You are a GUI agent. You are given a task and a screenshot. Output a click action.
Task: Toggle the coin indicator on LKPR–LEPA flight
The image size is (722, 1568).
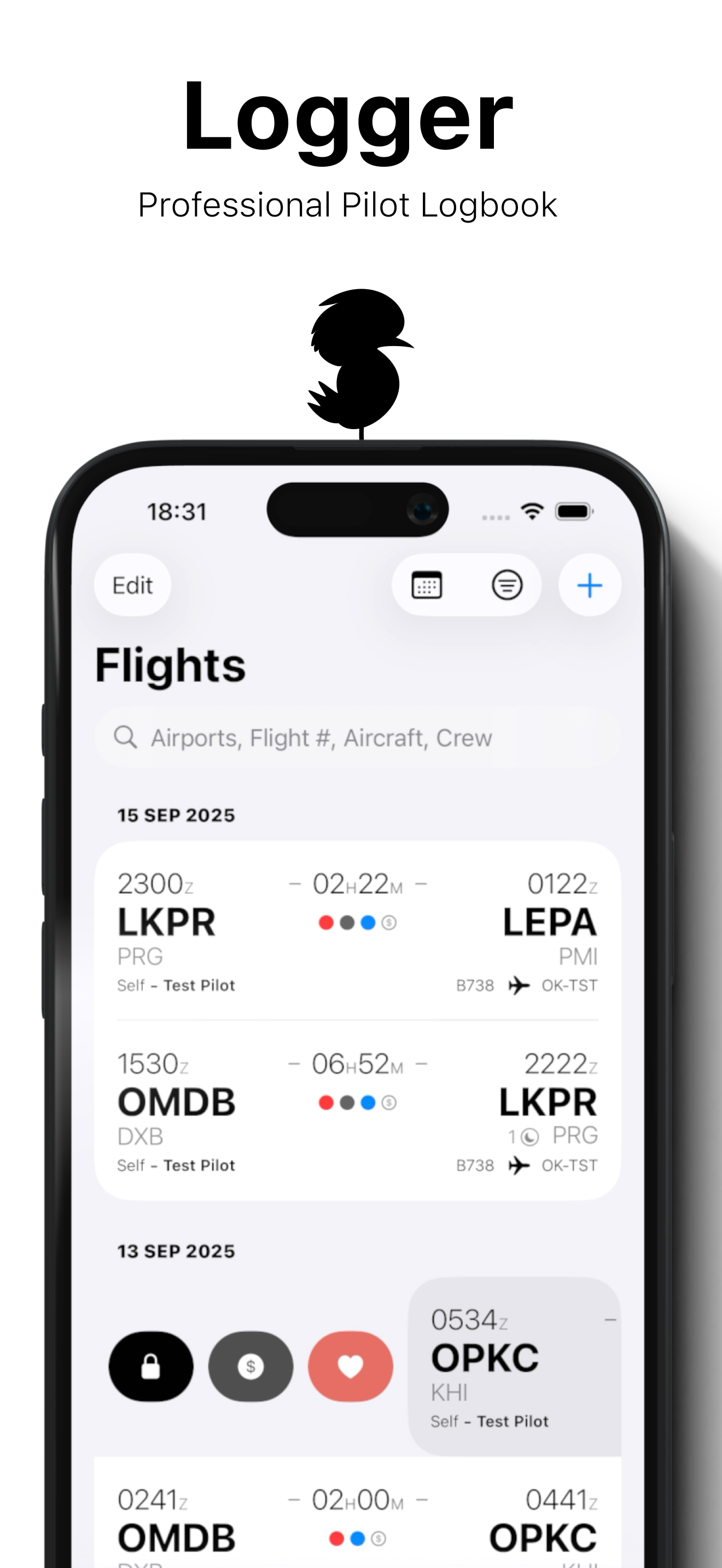tap(388, 922)
